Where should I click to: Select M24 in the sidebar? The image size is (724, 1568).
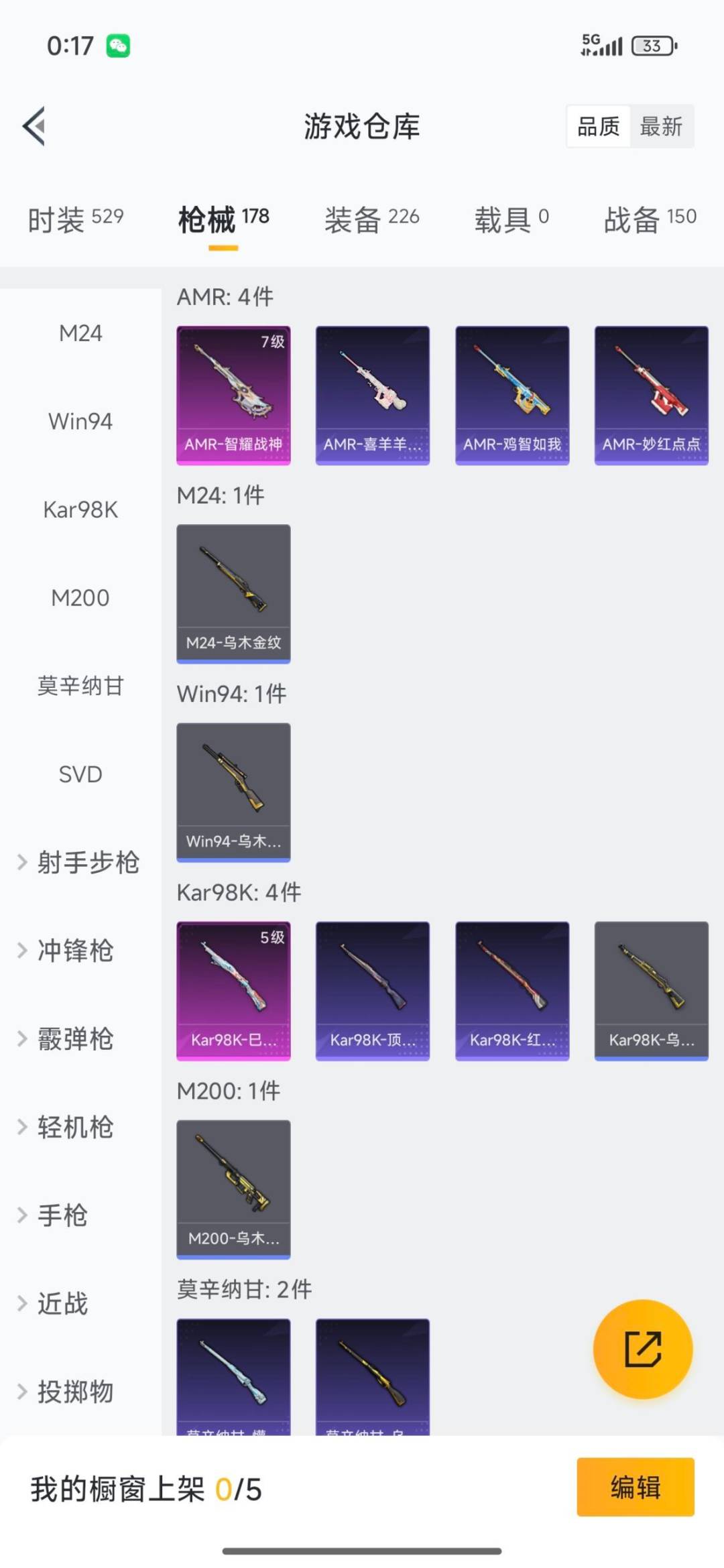80,333
